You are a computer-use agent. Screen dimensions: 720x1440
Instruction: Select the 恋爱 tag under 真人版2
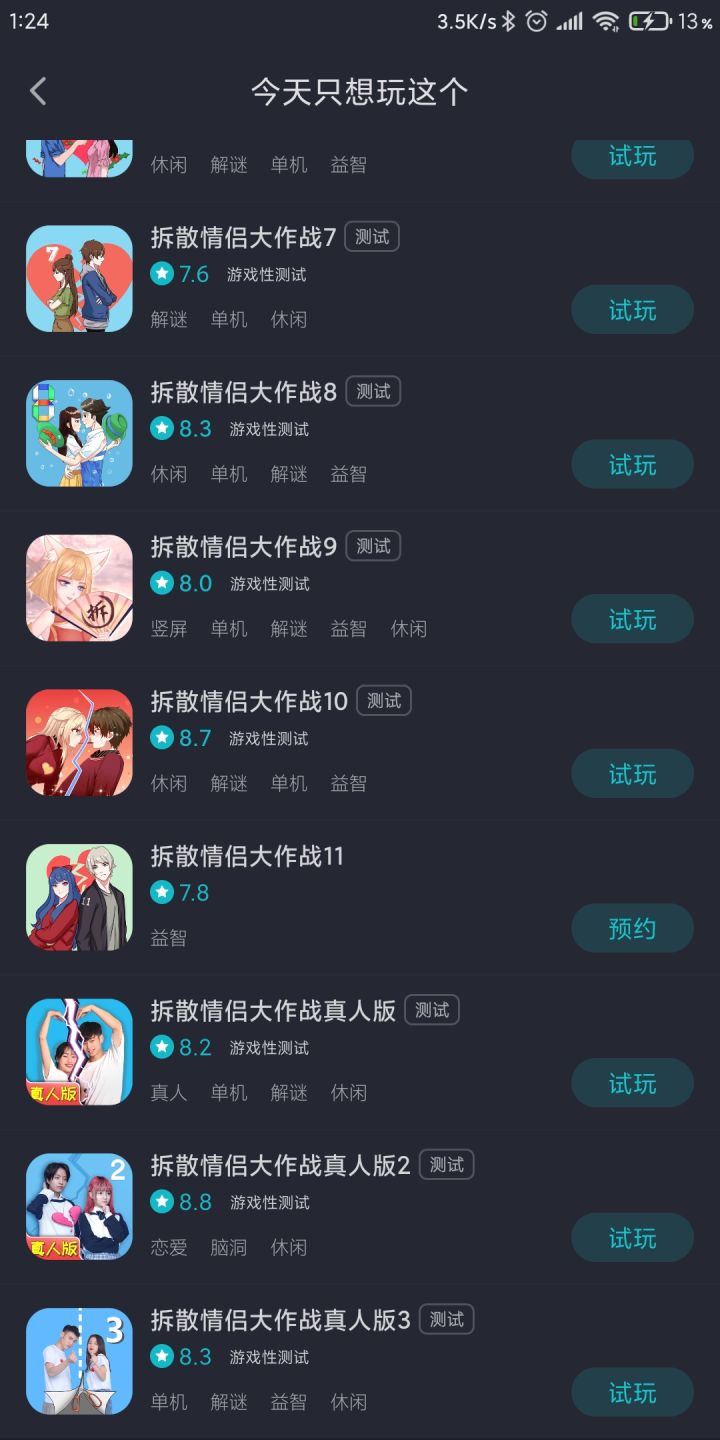(168, 1248)
